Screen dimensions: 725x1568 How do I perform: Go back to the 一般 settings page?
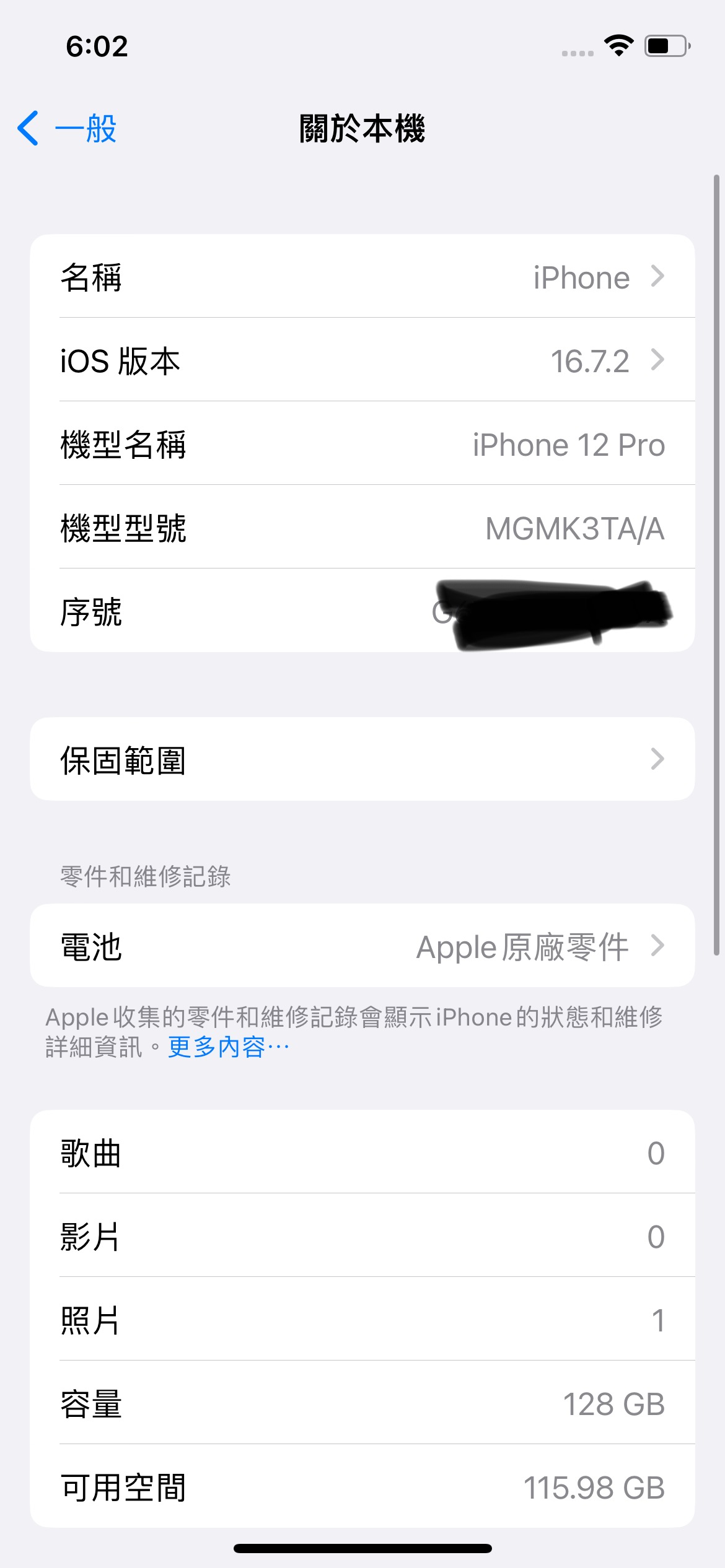pyautogui.click(x=67, y=128)
